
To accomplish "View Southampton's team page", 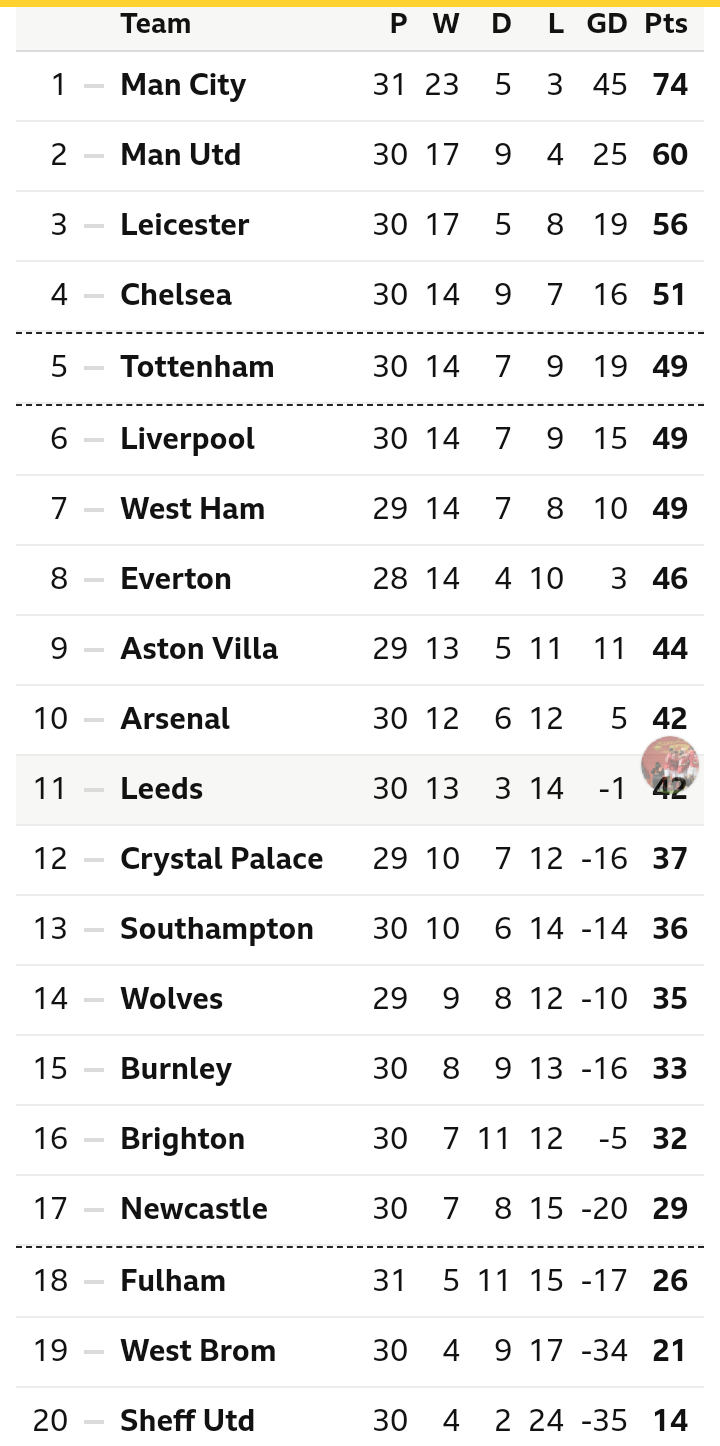I will pyautogui.click(x=216, y=929).
